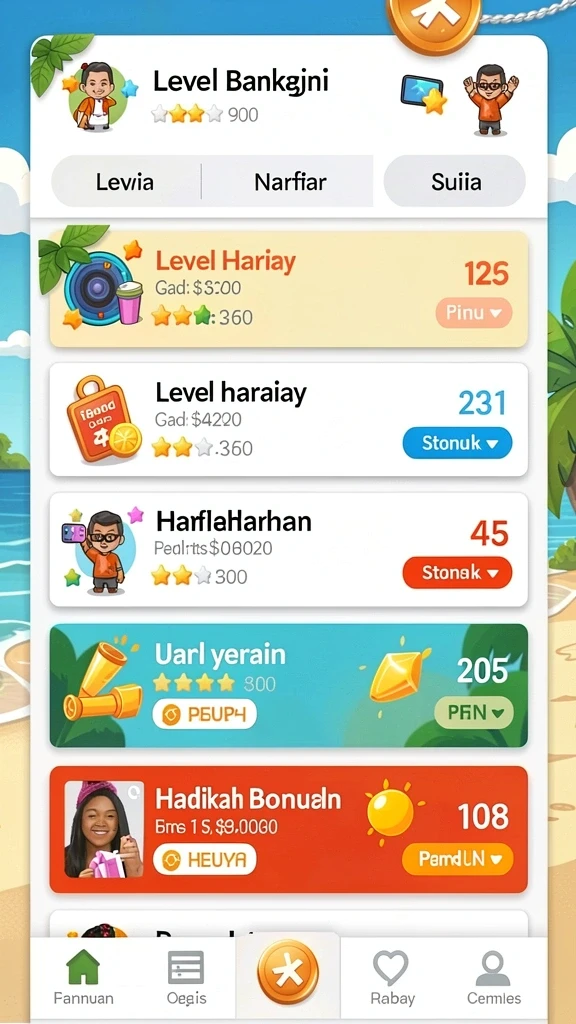Go to the Fannuan home tab

pyautogui.click(x=84, y=978)
